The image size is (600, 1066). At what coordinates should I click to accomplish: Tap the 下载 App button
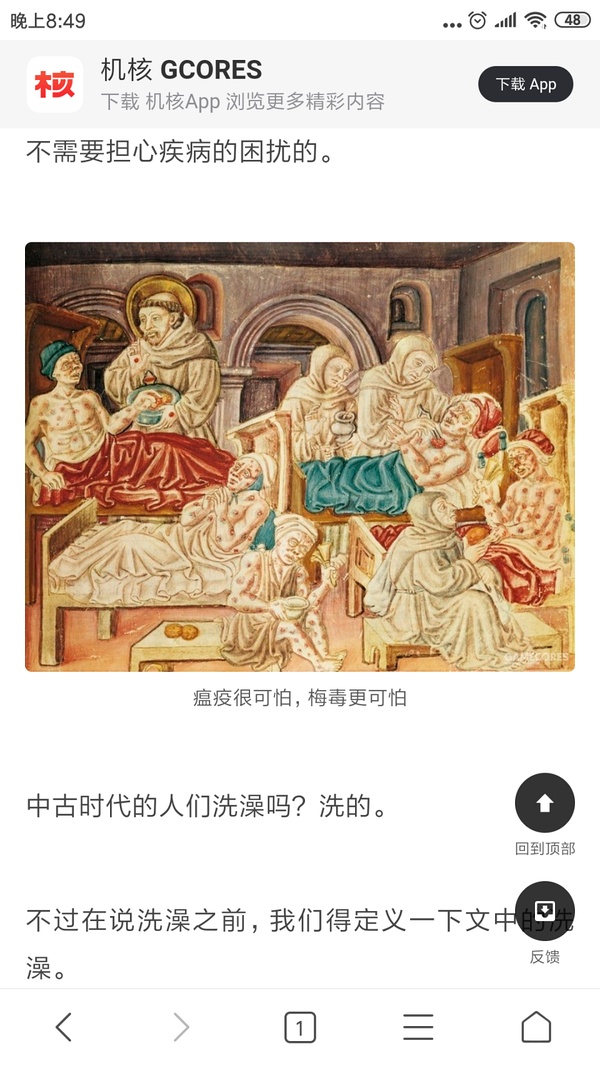[x=525, y=84]
